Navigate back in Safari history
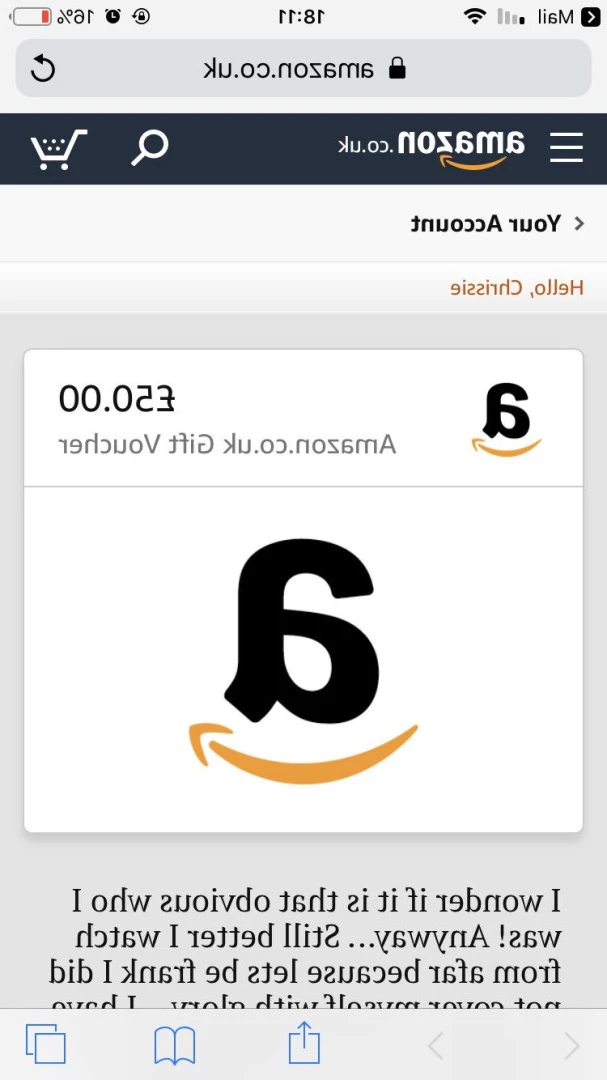607x1080 pixels. pyautogui.click(x=572, y=1046)
